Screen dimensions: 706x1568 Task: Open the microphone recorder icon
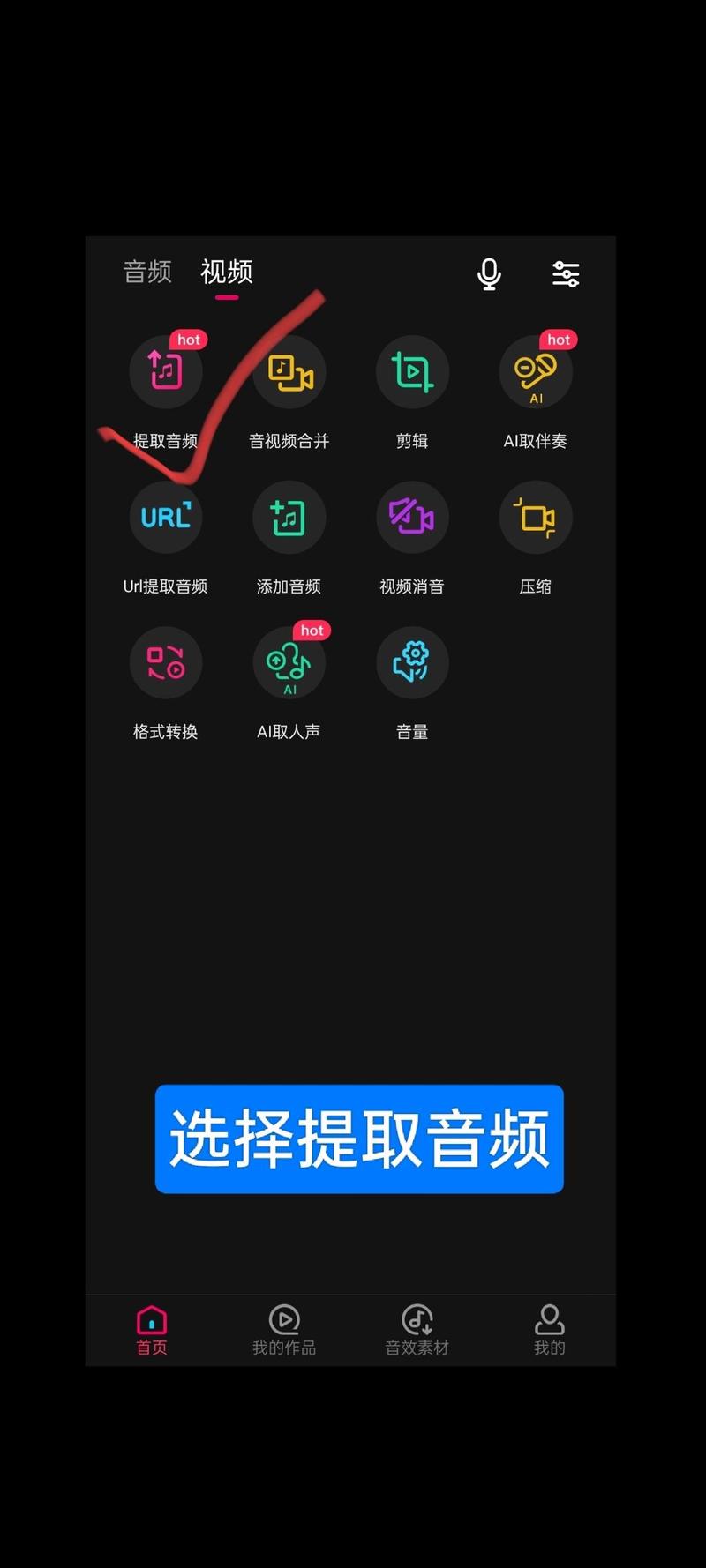pyautogui.click(x=489, y=274)
